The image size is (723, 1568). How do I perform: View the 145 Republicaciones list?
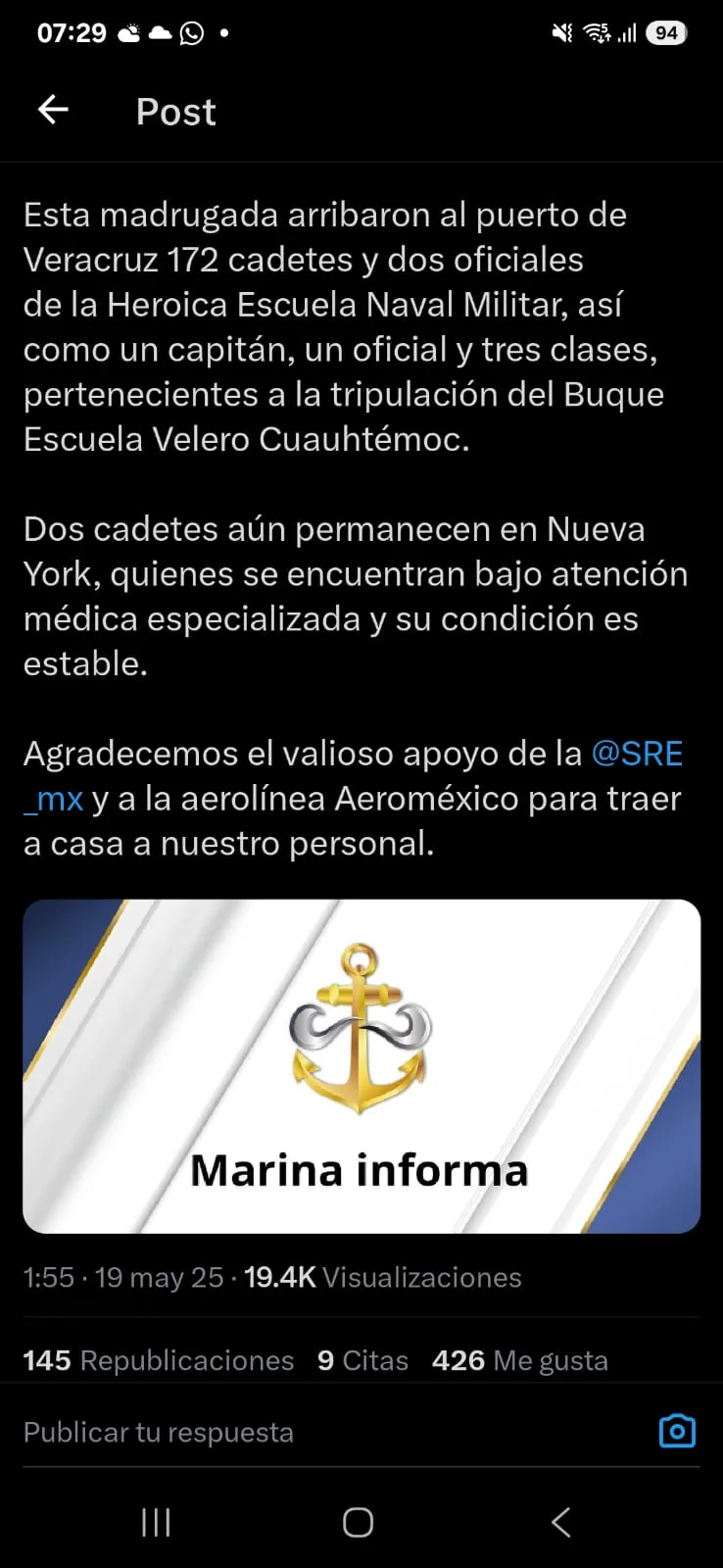159,1360
